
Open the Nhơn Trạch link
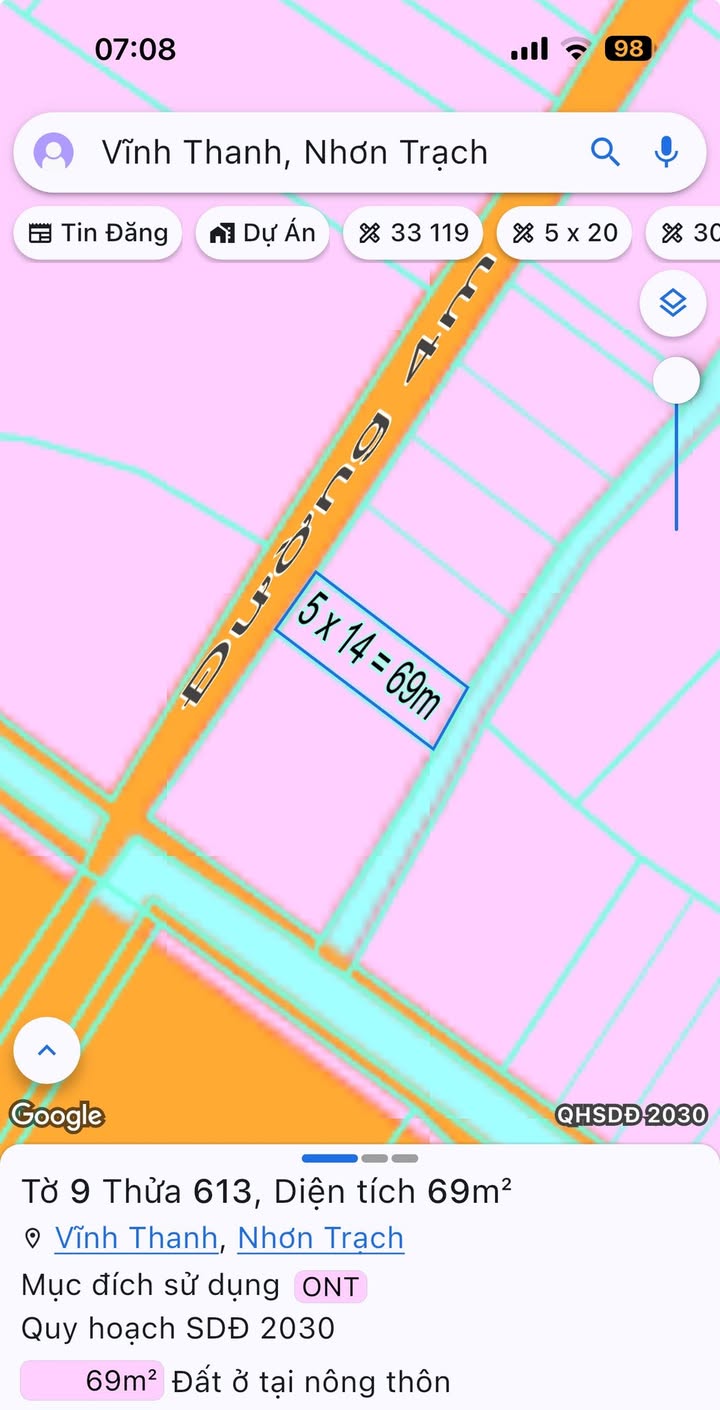(x=321, y=1238)
